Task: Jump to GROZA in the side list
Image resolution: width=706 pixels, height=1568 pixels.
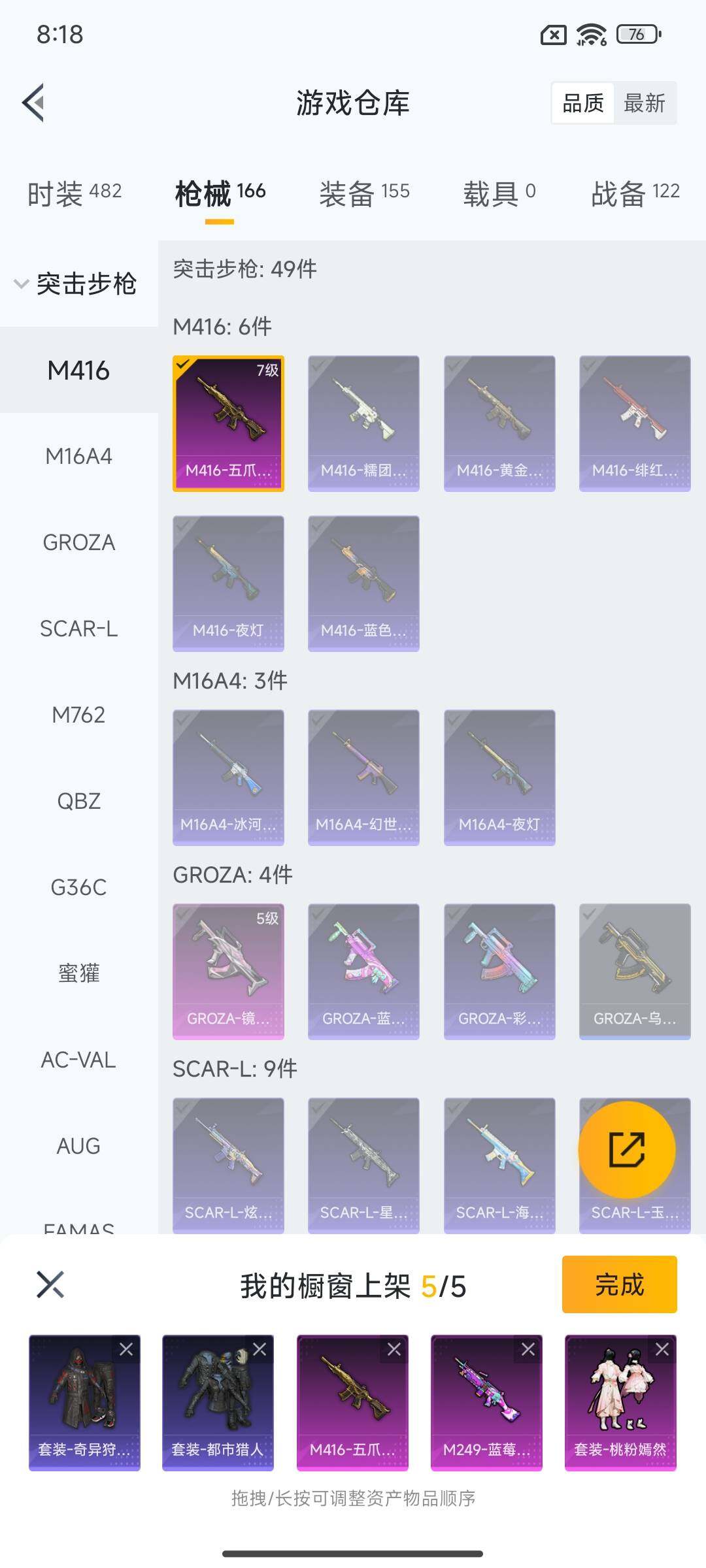Action: point(78,542)
